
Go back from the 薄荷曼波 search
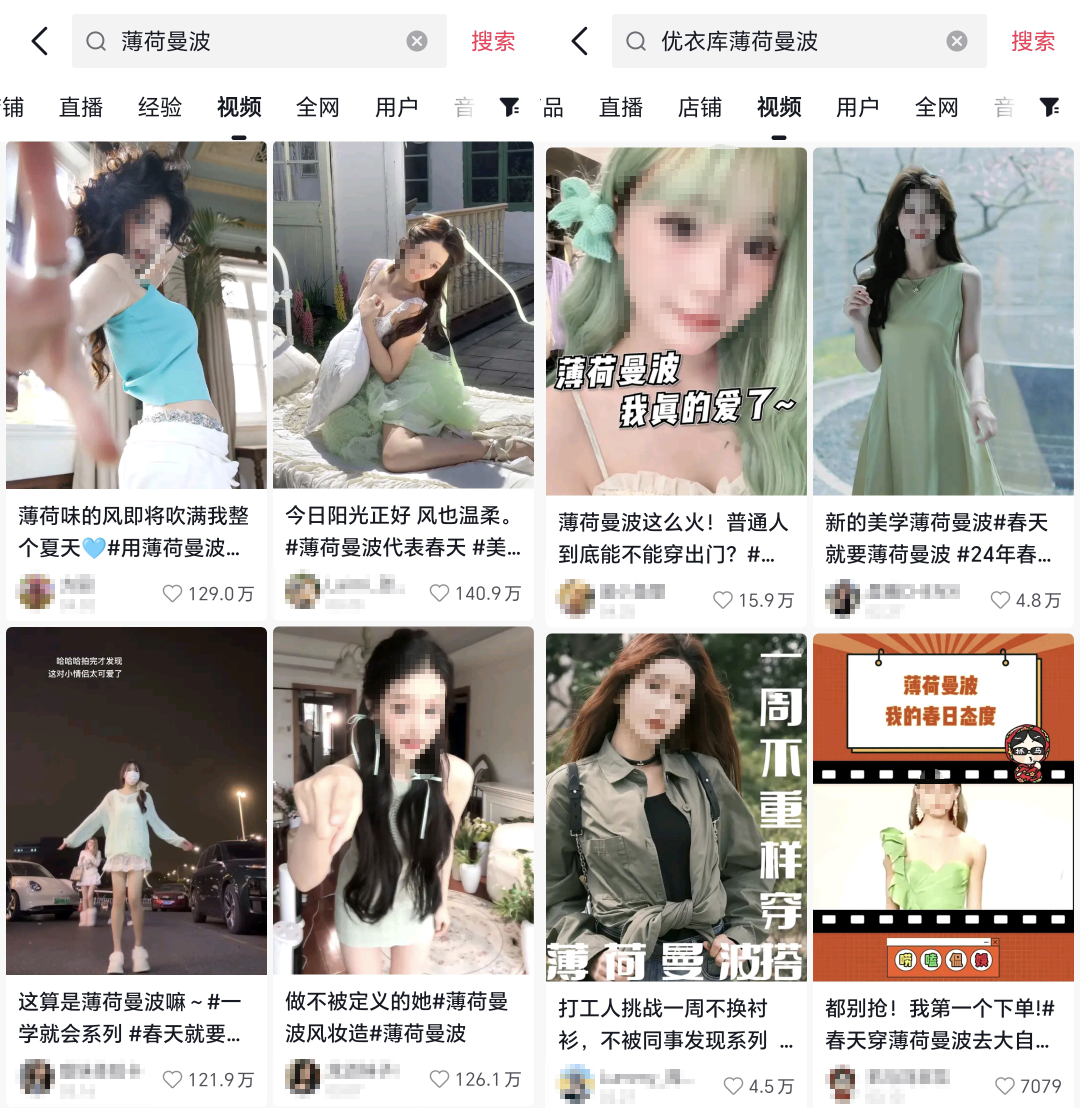[39, 41]
